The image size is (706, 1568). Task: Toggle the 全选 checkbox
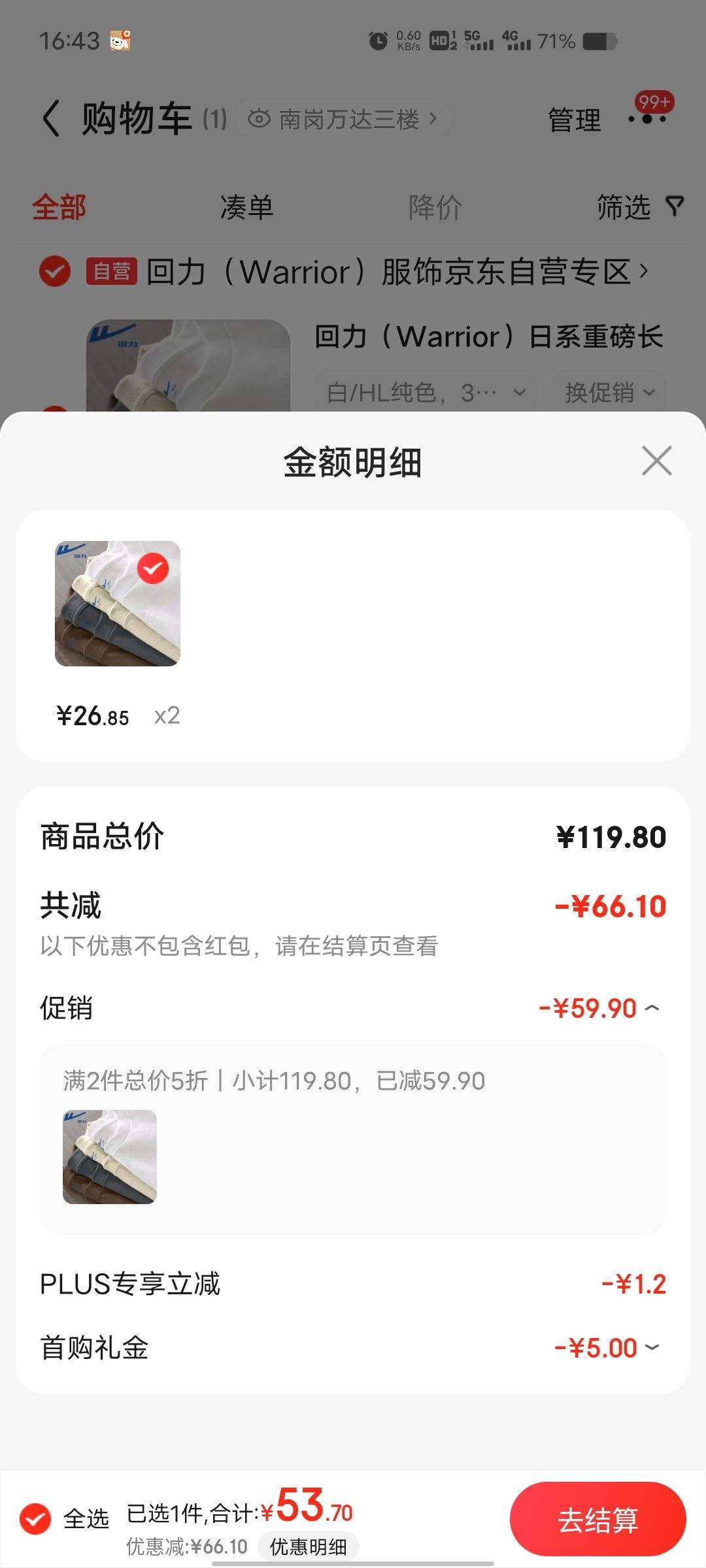[36, 1518]
